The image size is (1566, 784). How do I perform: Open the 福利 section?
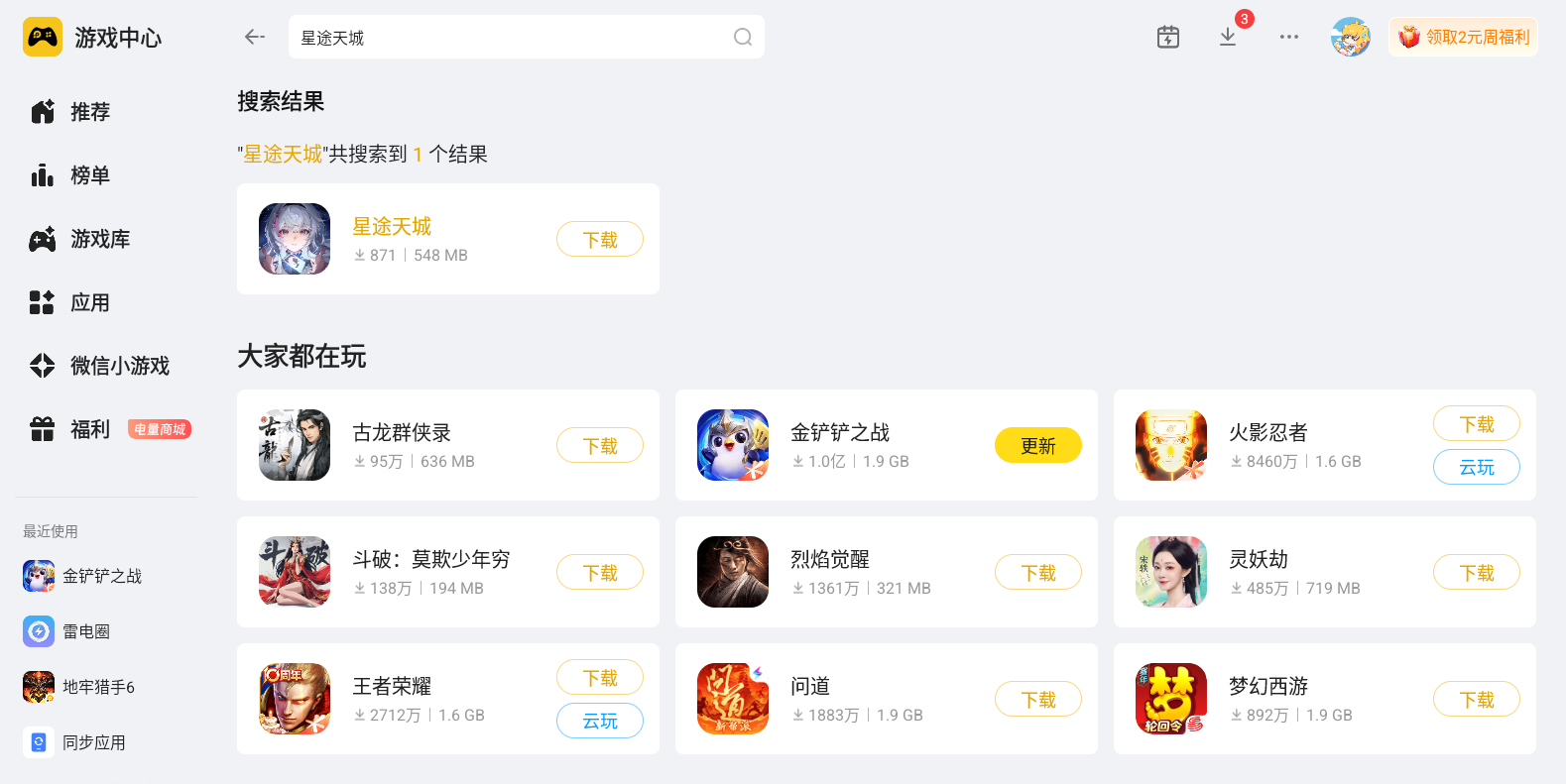tap(69, 429)
